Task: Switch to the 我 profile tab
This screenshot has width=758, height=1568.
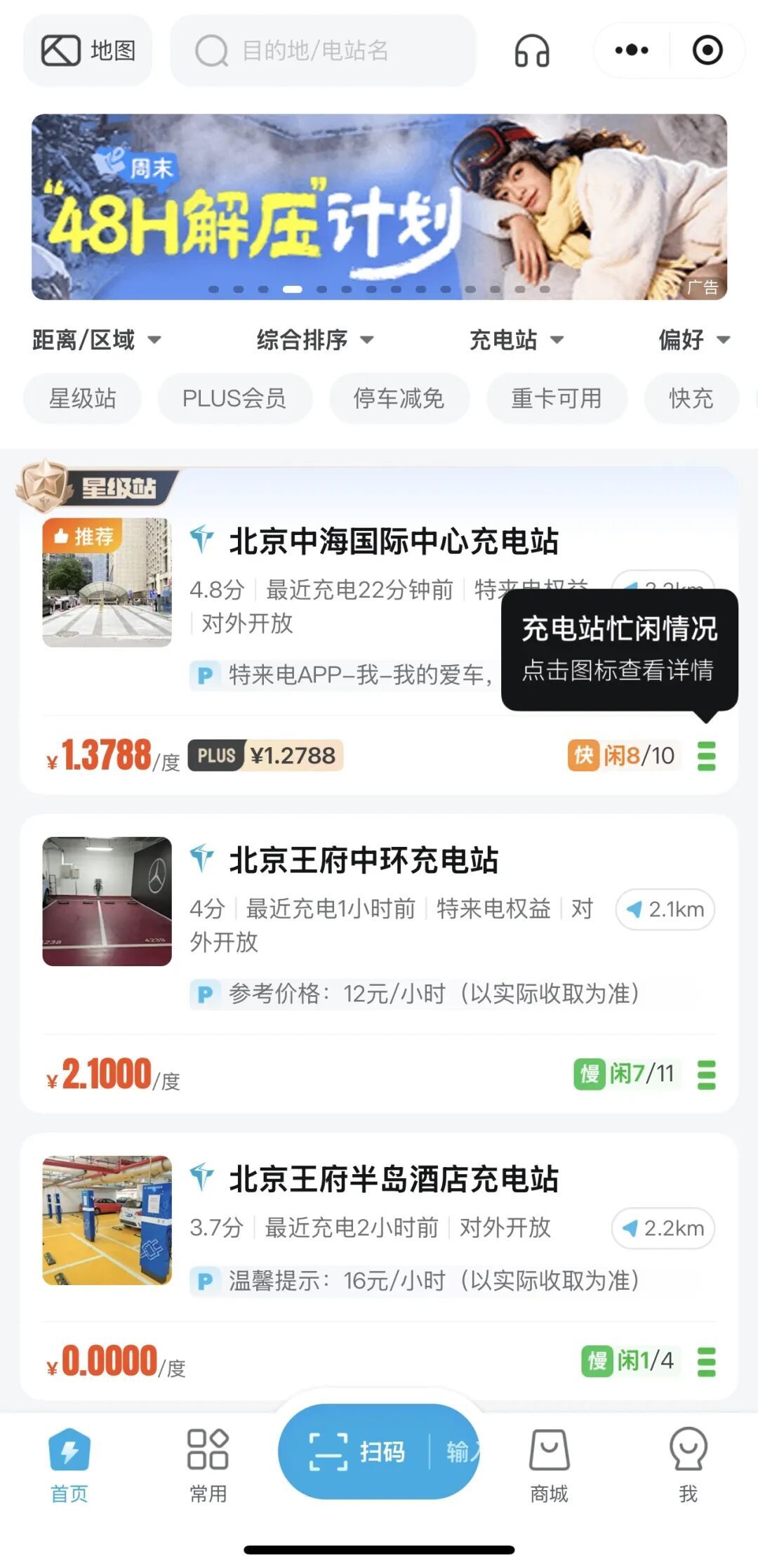Action: coord(688,1464)
